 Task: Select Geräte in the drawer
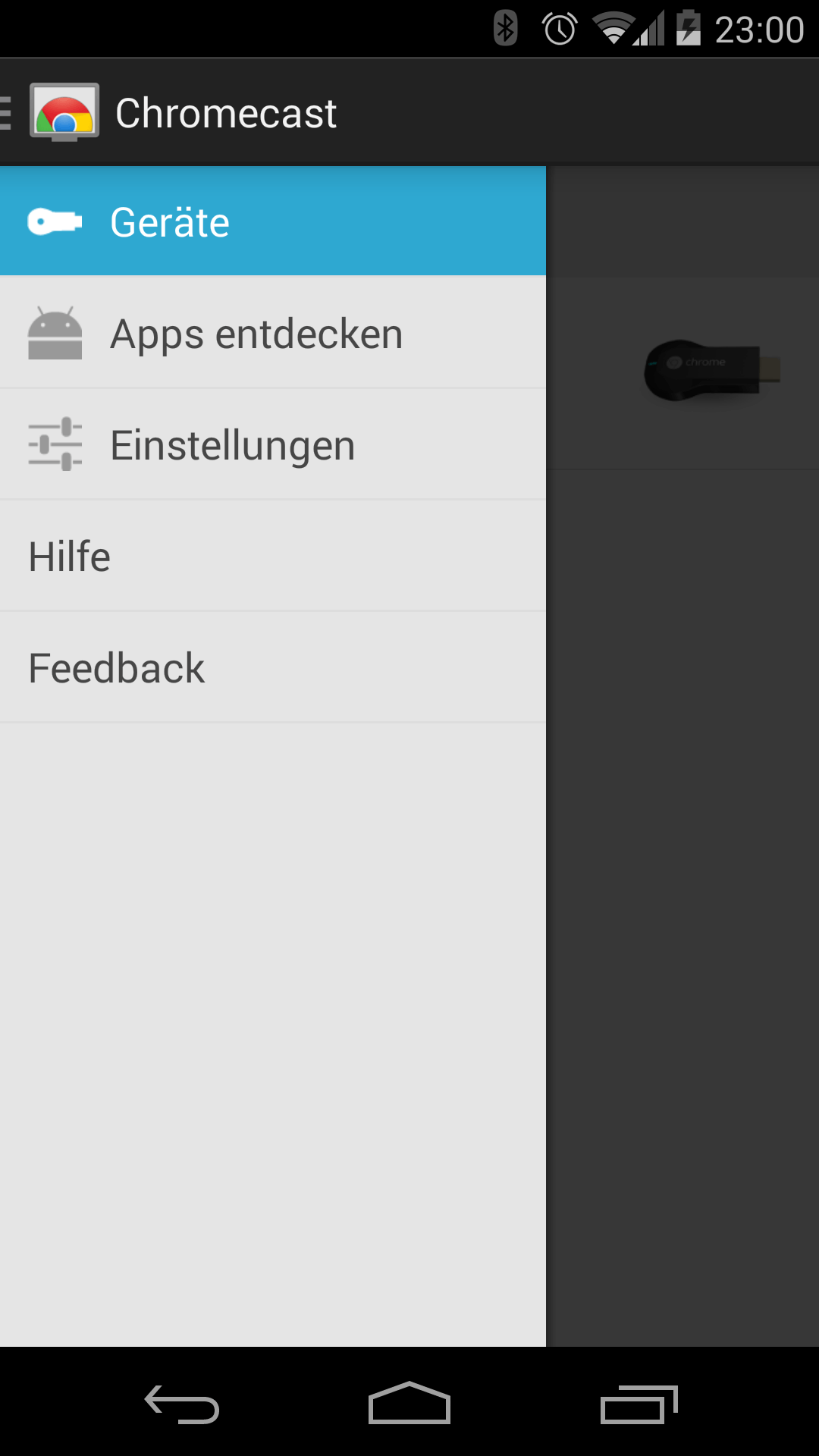pos(273,221)
